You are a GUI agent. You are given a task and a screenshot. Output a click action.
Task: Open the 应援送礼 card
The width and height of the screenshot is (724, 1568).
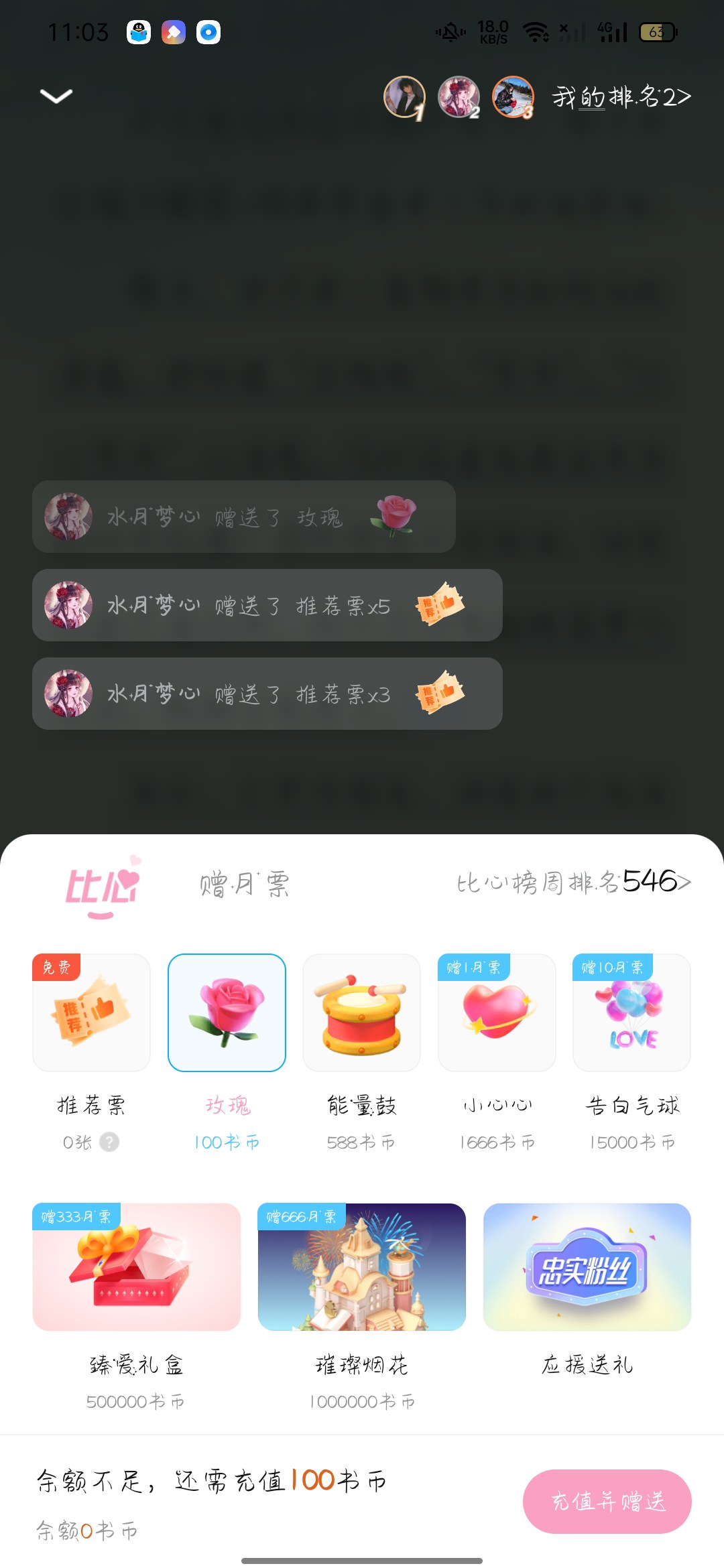(587, 1266)
